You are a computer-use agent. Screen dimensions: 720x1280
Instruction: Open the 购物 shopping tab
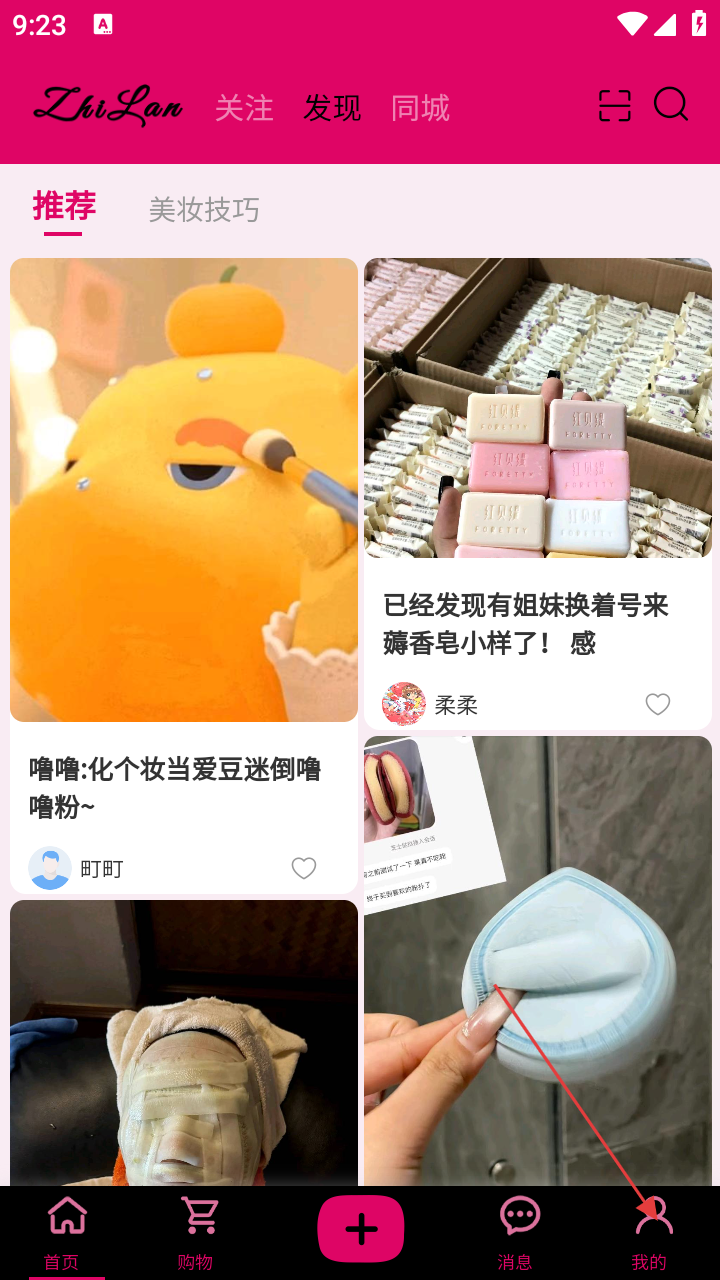(x=197, y=1234)
